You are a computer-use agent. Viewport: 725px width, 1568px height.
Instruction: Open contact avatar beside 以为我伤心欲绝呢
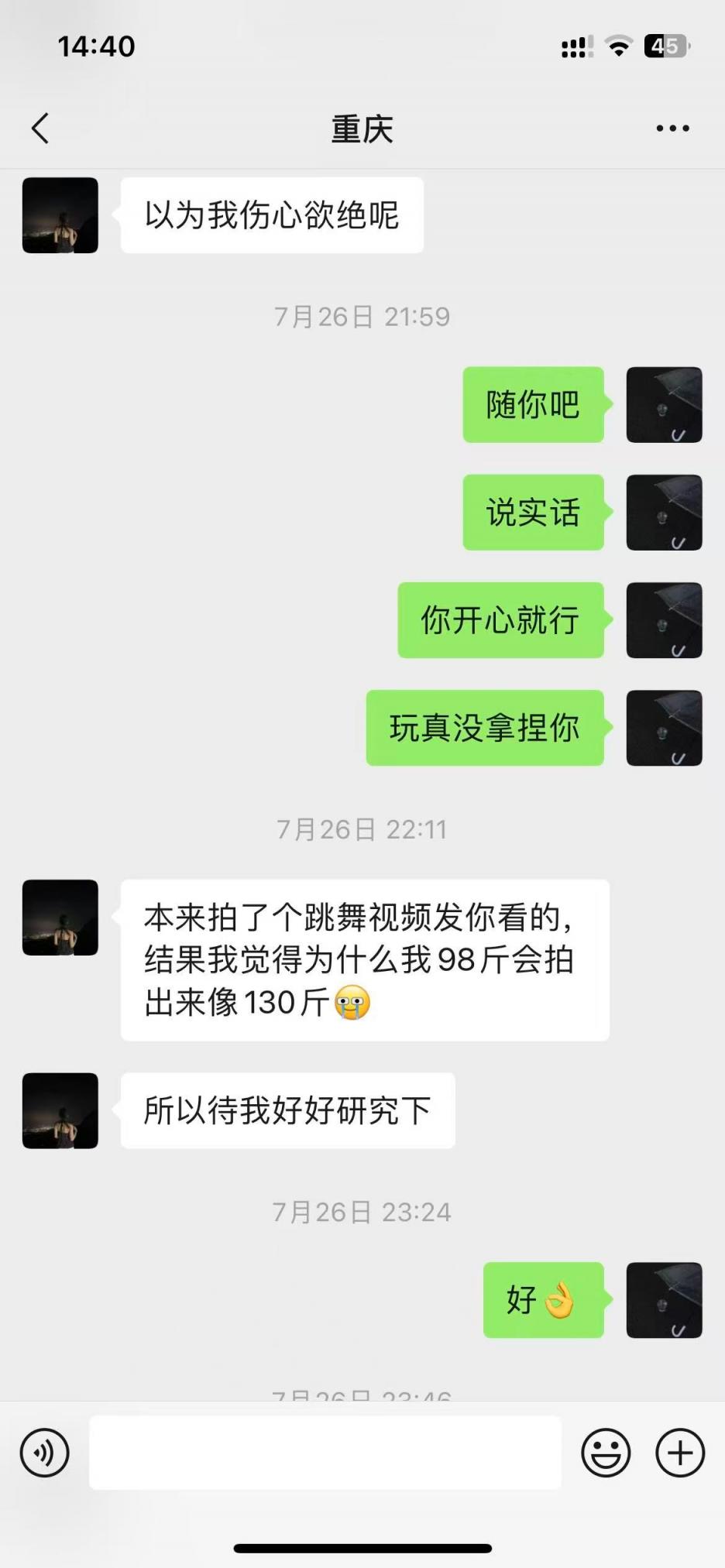coord(60,215)
